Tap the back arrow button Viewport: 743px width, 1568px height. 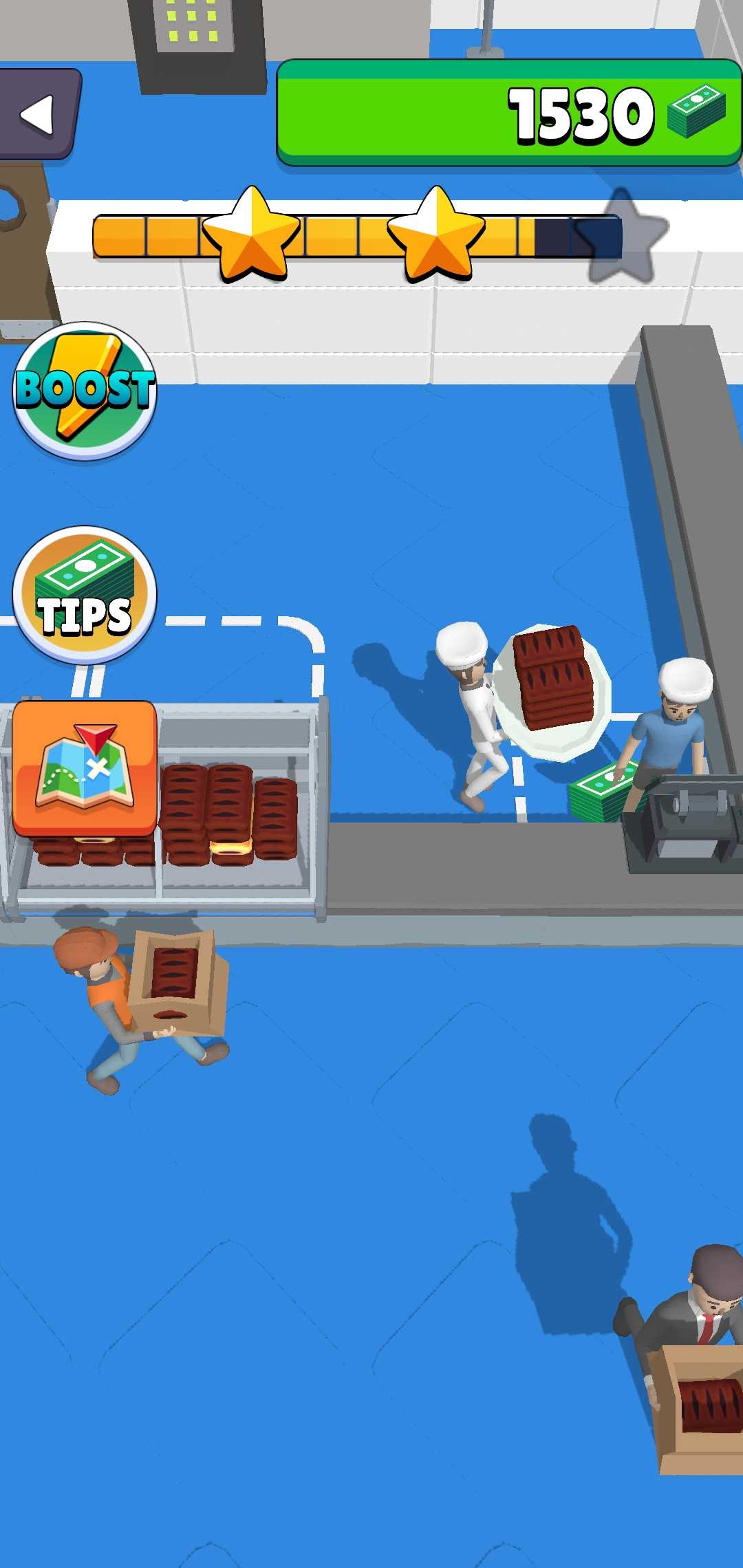coord(38,114)
